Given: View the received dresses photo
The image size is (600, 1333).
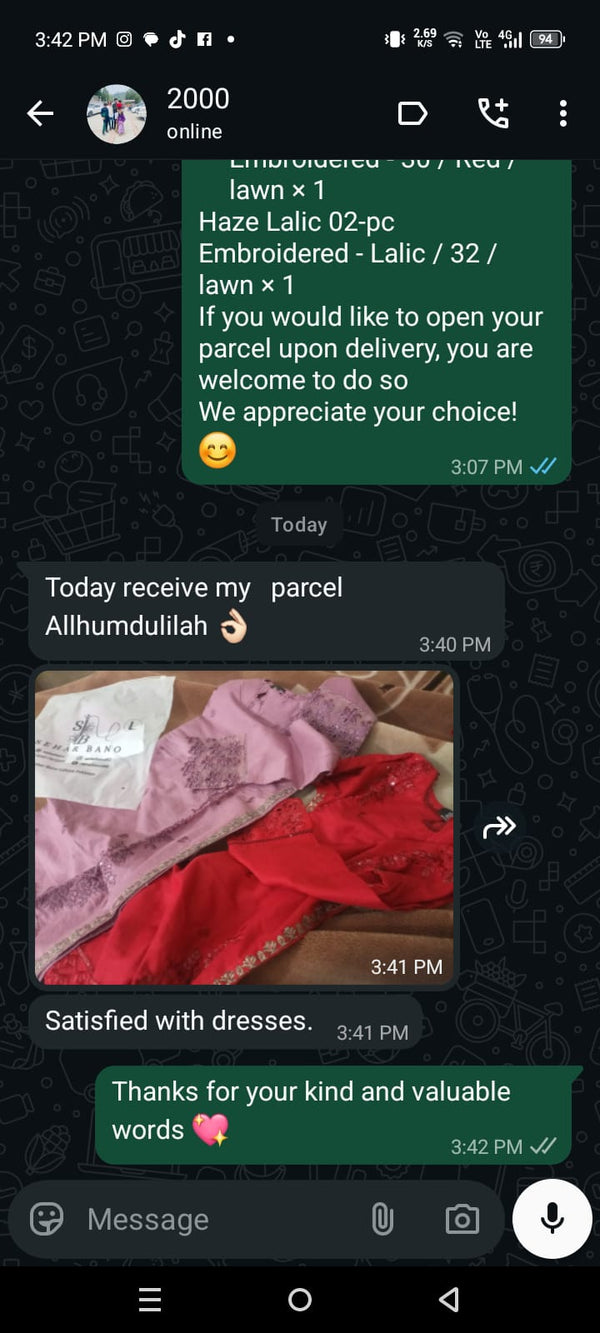Looking at the screenshot, I should [244, 827].
